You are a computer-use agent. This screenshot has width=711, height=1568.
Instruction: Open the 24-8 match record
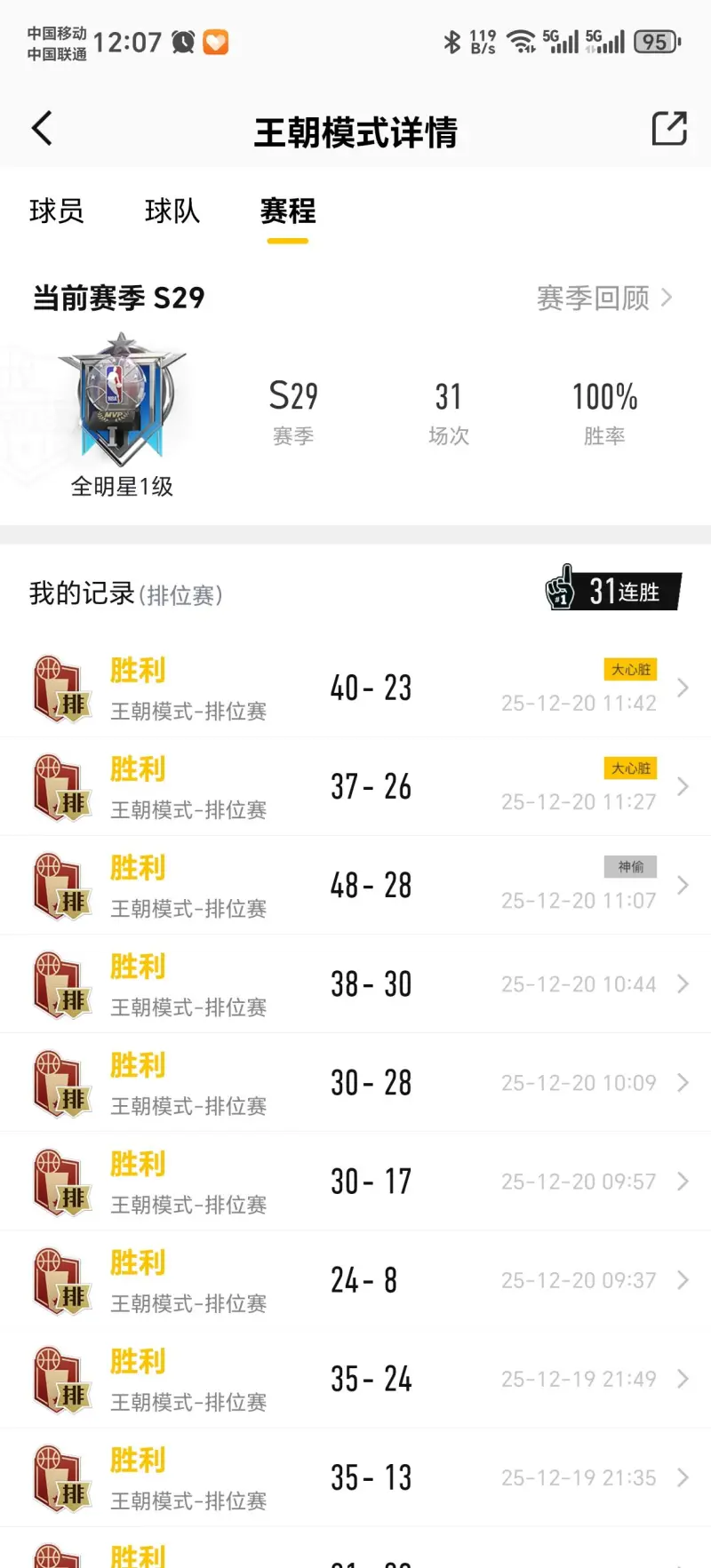coord(355,1280)
